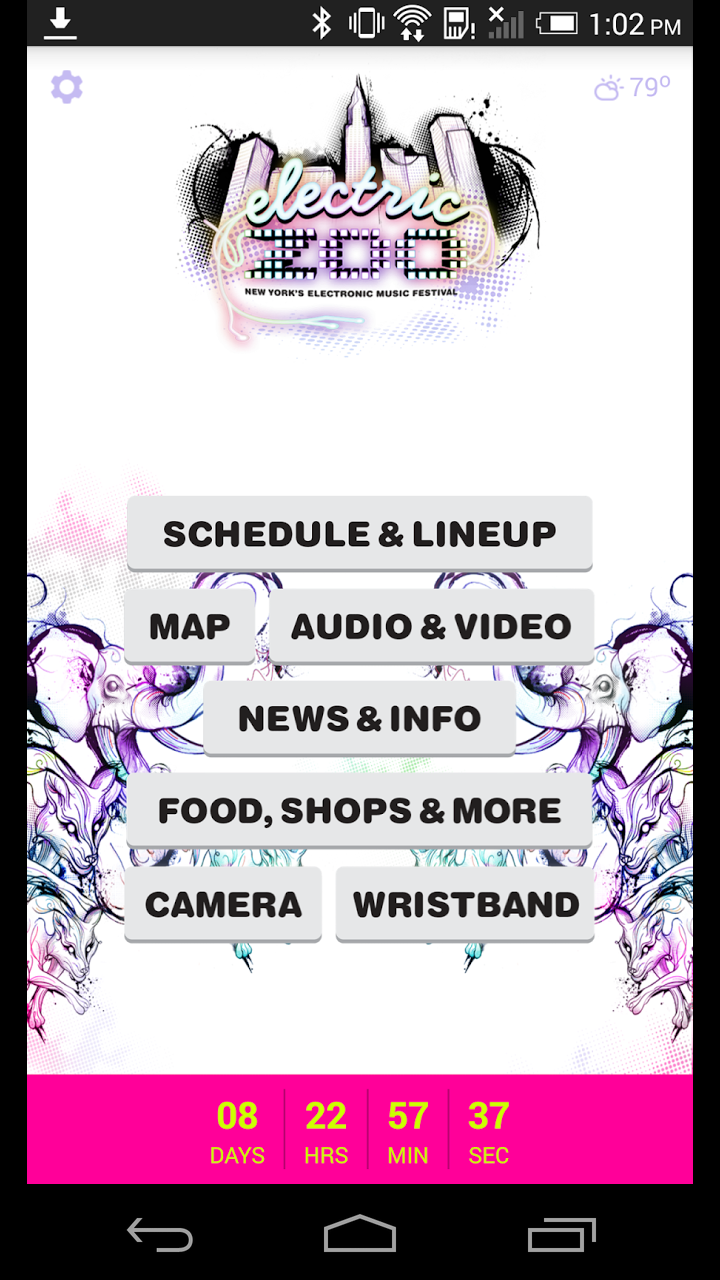Open the Wristband section
This screenshot has width=720, height=1280.
[x=465, y=905]
